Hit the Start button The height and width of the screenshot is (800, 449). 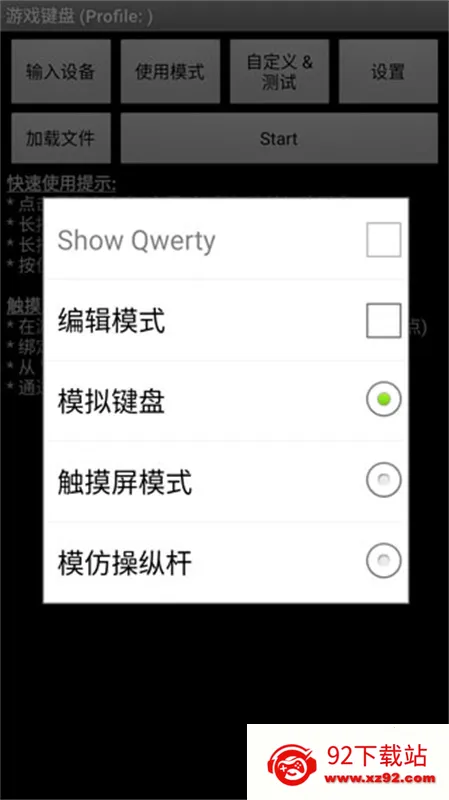[x=279, y=138]
